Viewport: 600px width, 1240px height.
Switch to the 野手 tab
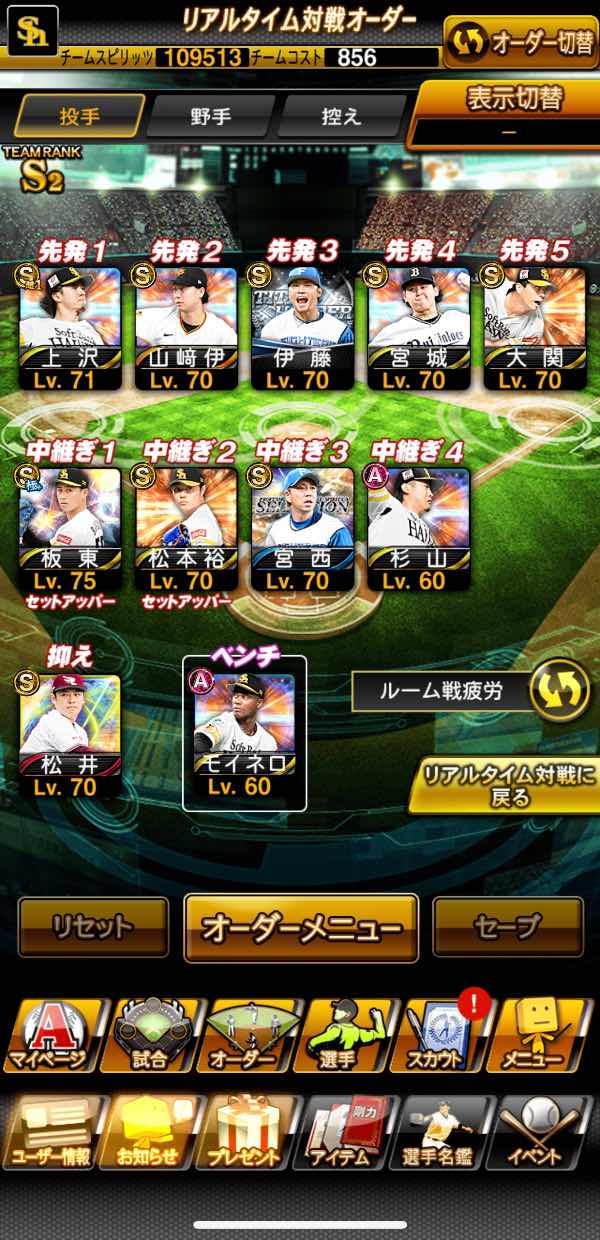[211, 116]
